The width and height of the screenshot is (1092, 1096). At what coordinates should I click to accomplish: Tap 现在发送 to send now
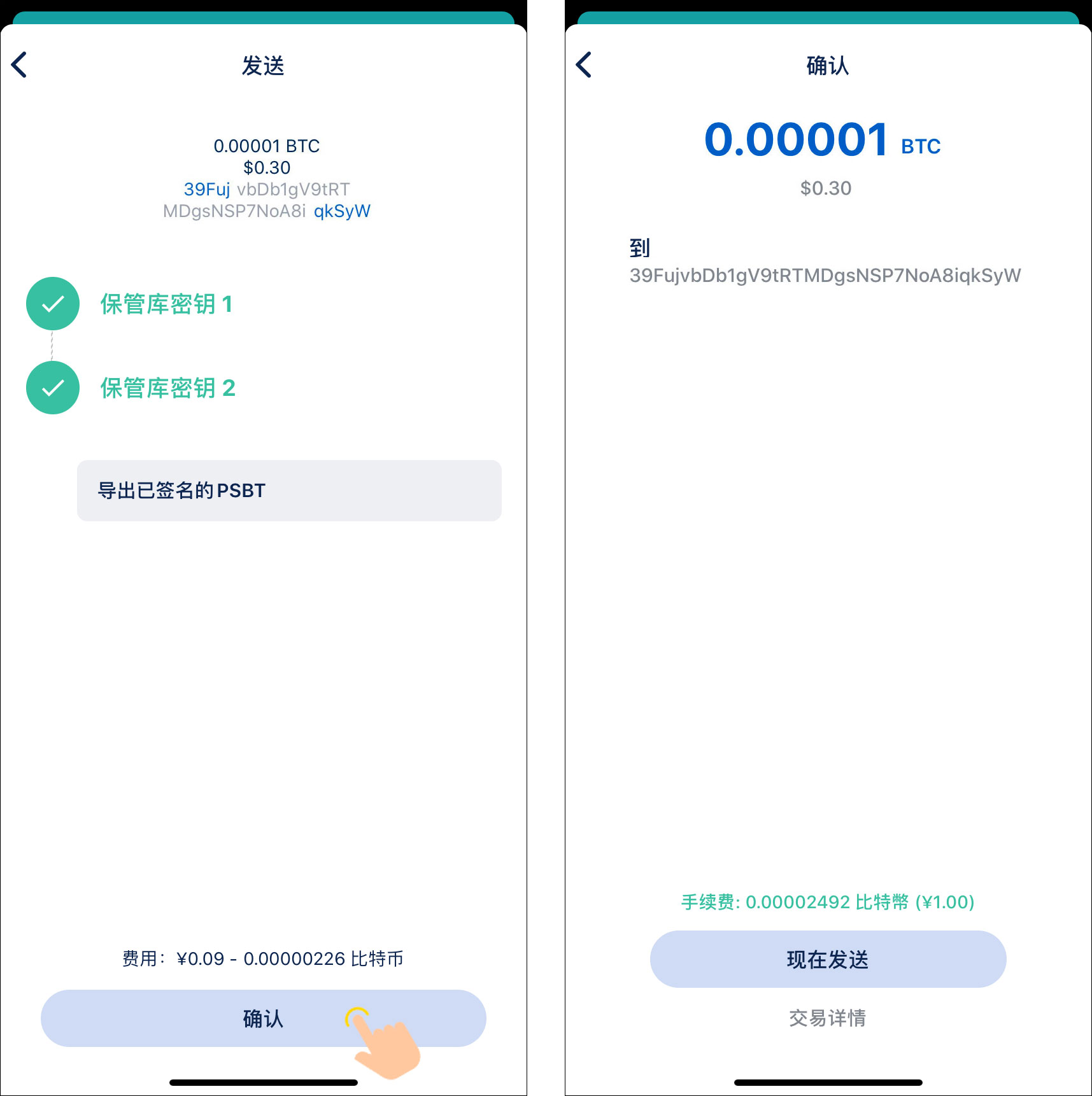coord(827,959)
